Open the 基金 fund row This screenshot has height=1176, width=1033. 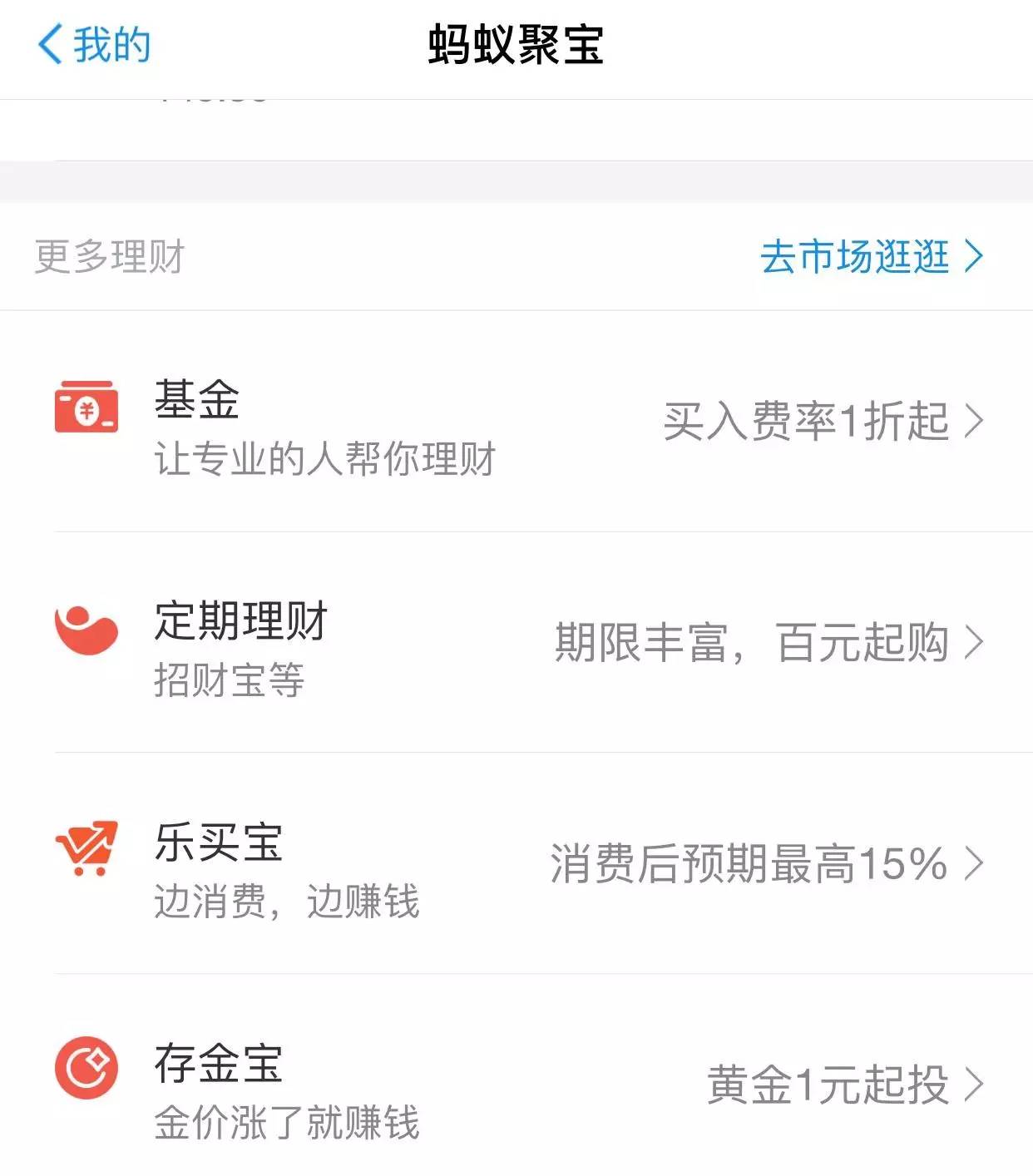coord(516,422)
